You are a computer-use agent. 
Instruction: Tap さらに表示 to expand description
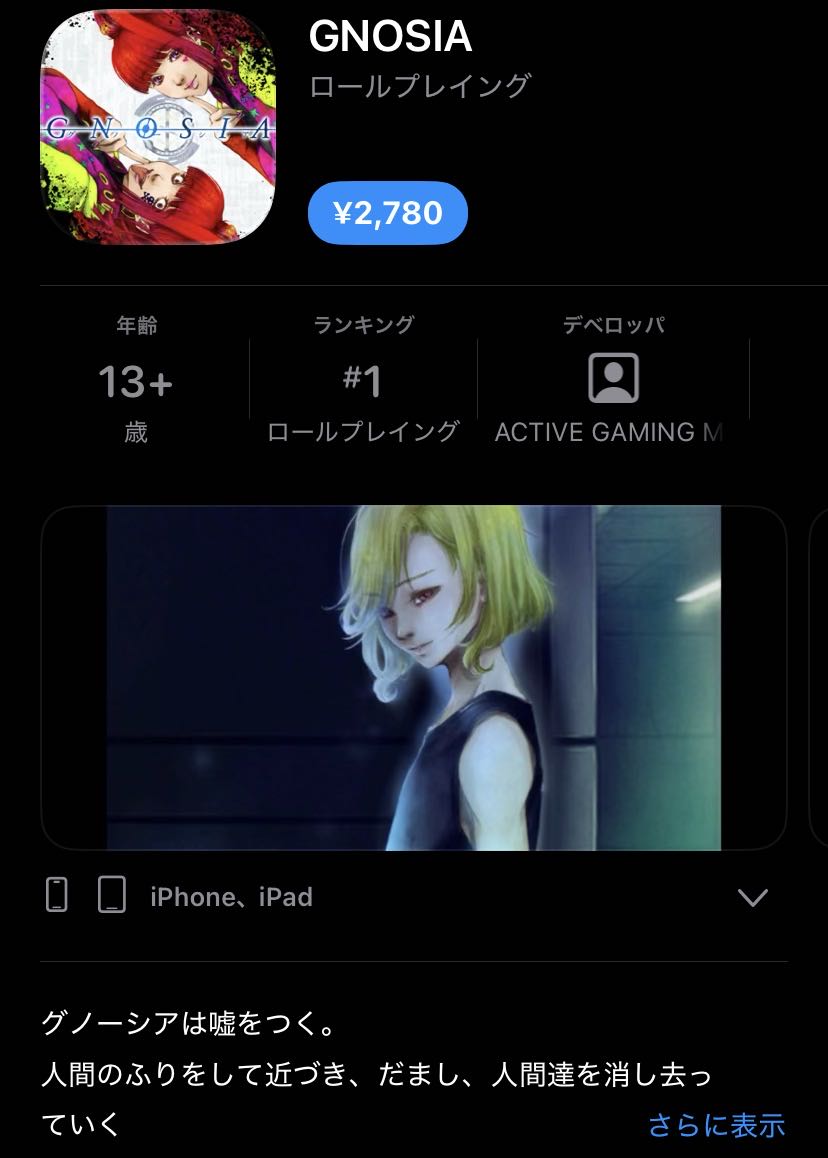click(716, 1125)
